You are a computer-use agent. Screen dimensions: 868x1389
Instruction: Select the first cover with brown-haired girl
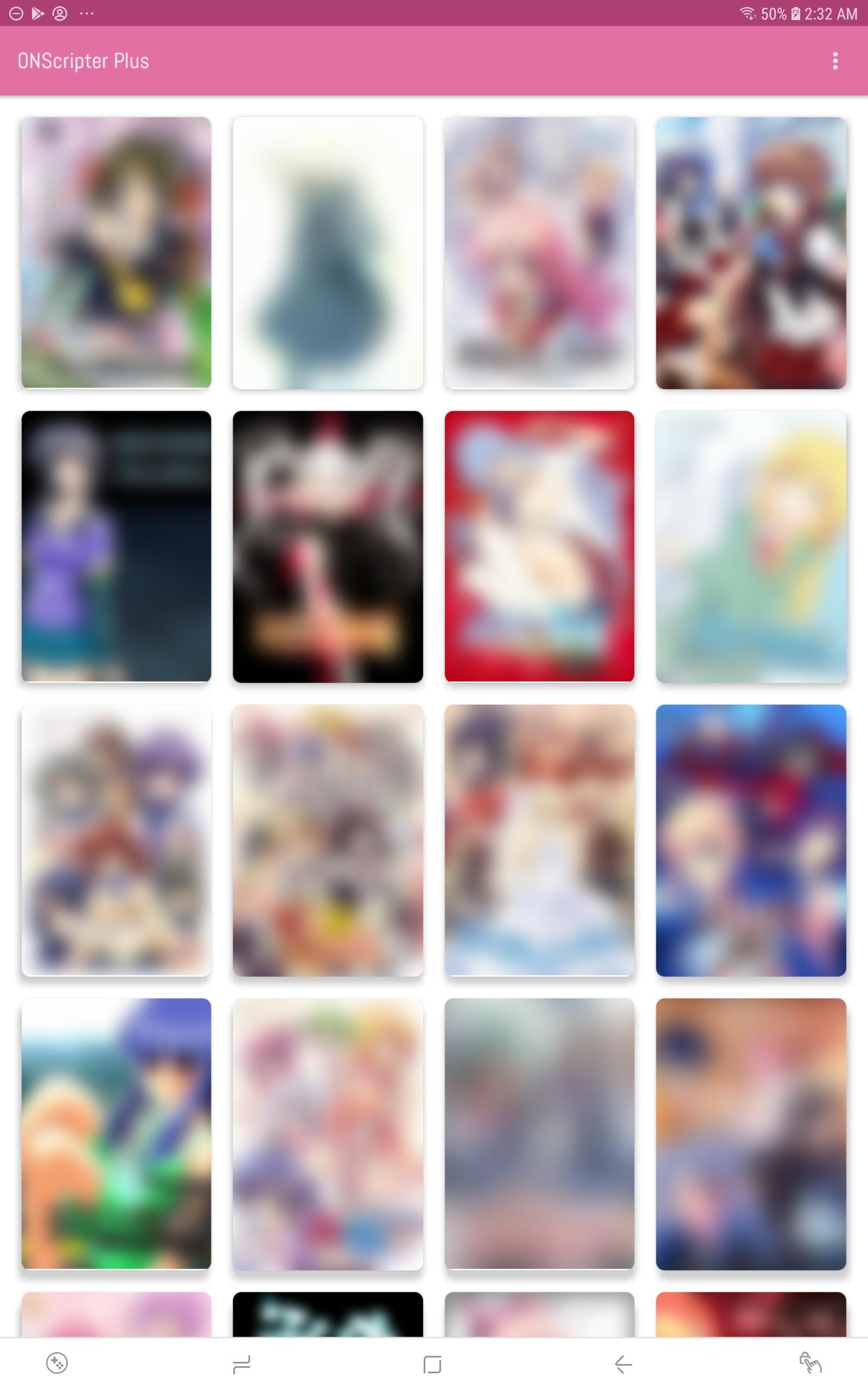tap(117, 252)
